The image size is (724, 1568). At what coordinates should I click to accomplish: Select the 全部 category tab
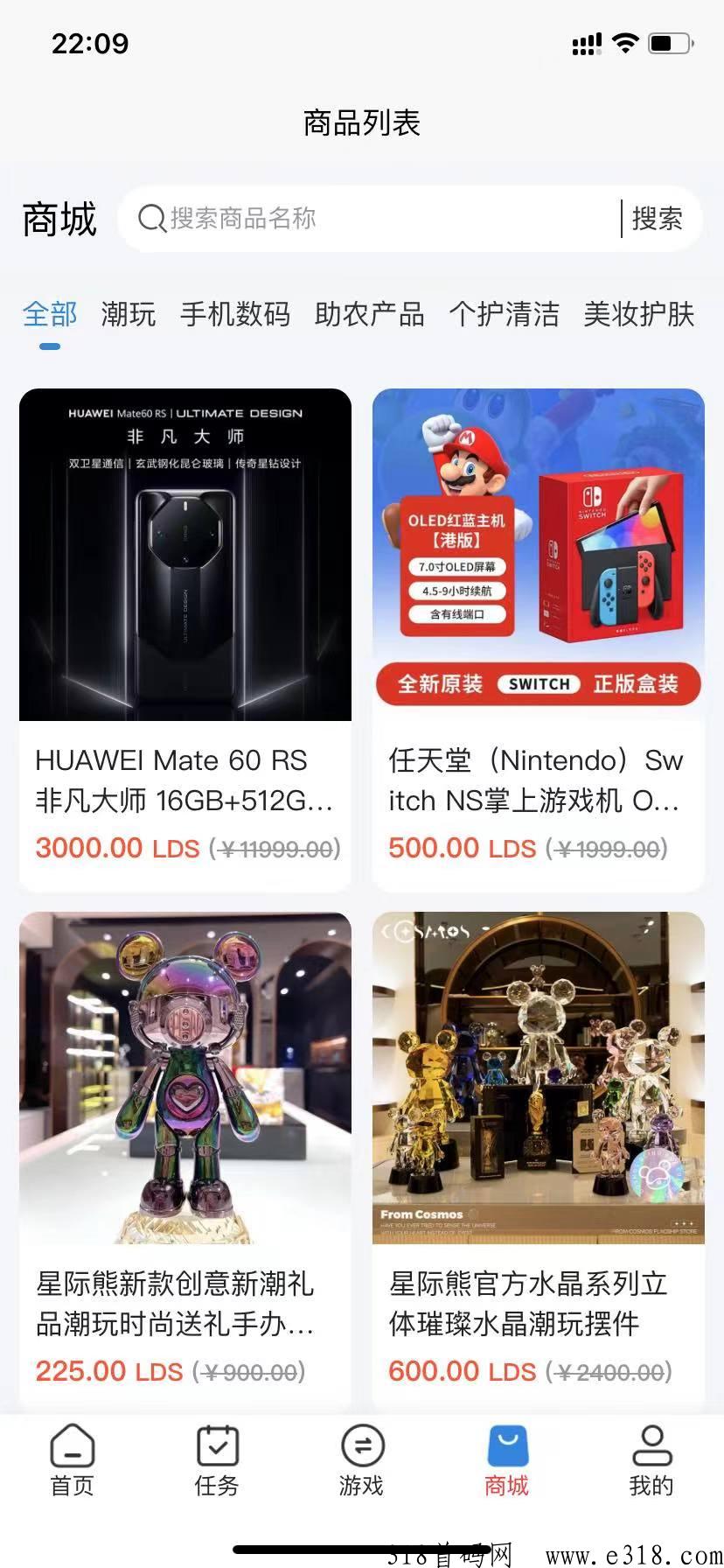coord(50,314)
